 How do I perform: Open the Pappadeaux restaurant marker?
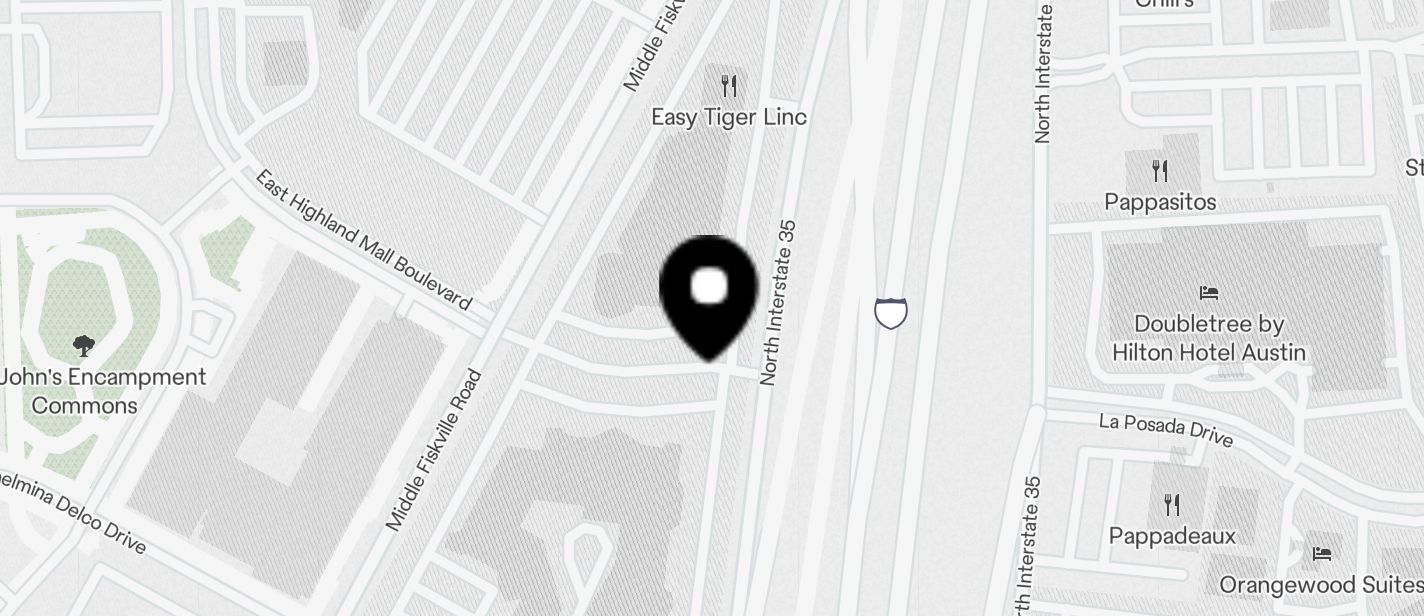click(1172, 505)
